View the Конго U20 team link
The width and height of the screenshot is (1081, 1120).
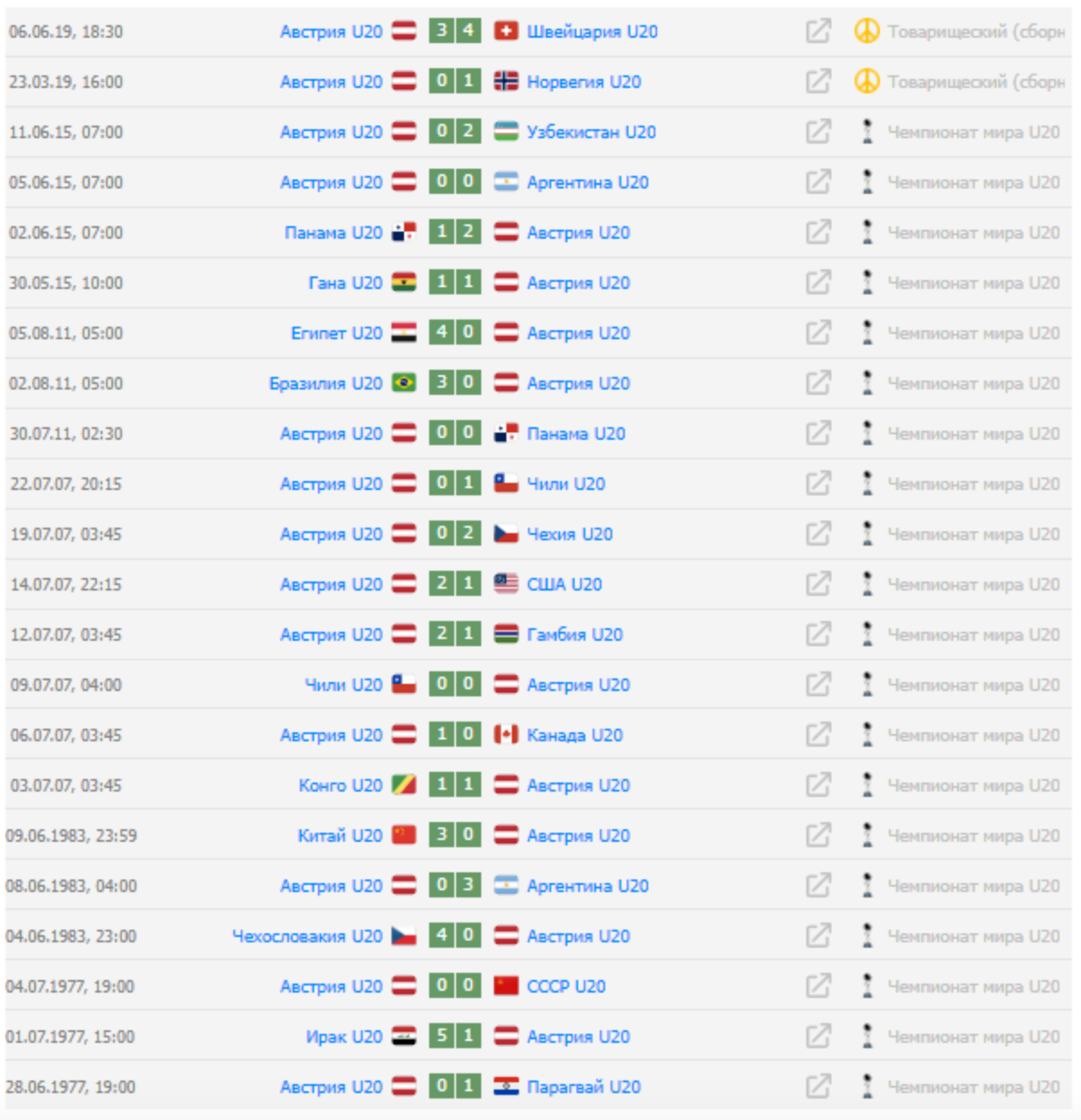(x=340, y=785)
